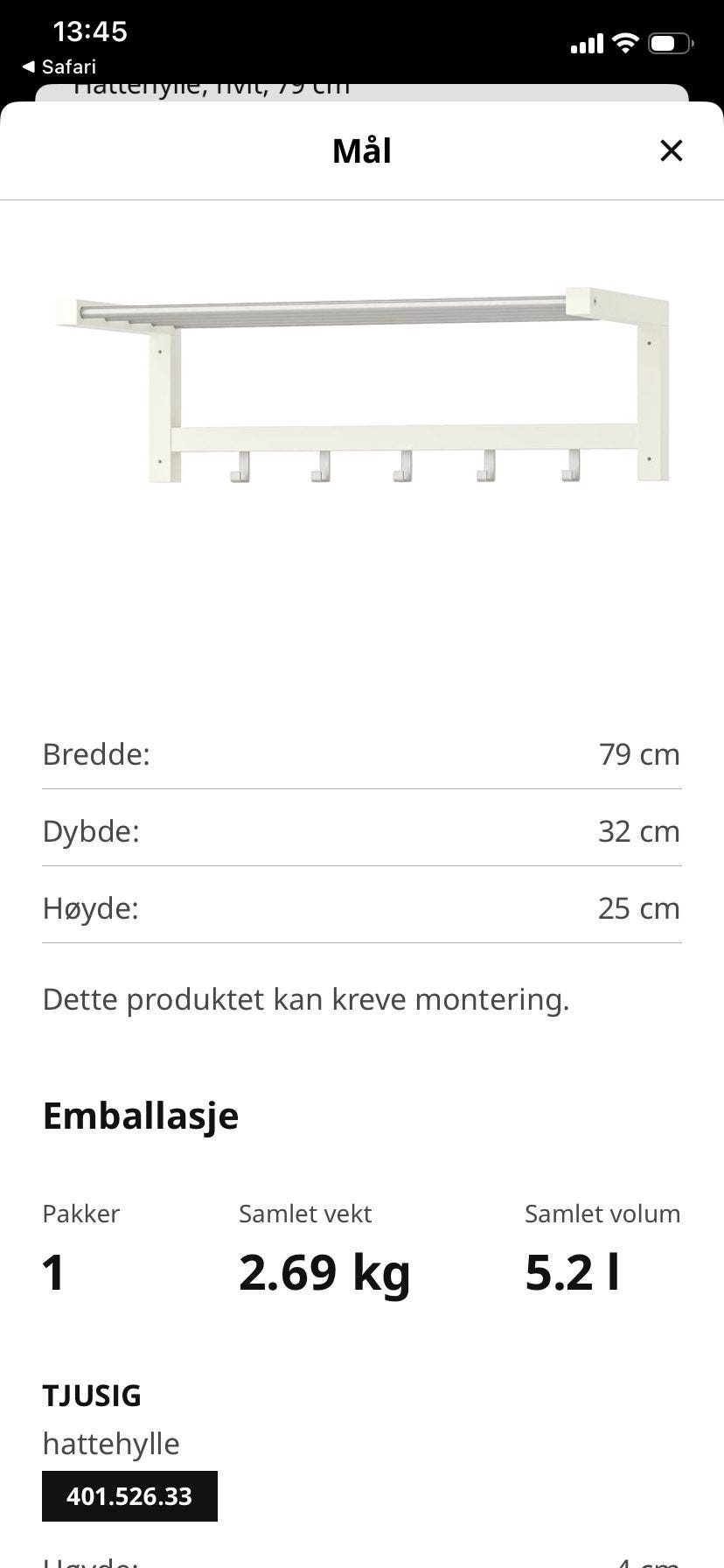Select the Dybde 32 cm row
Screen dimensions: 724x1568
(x=362, y=831)
